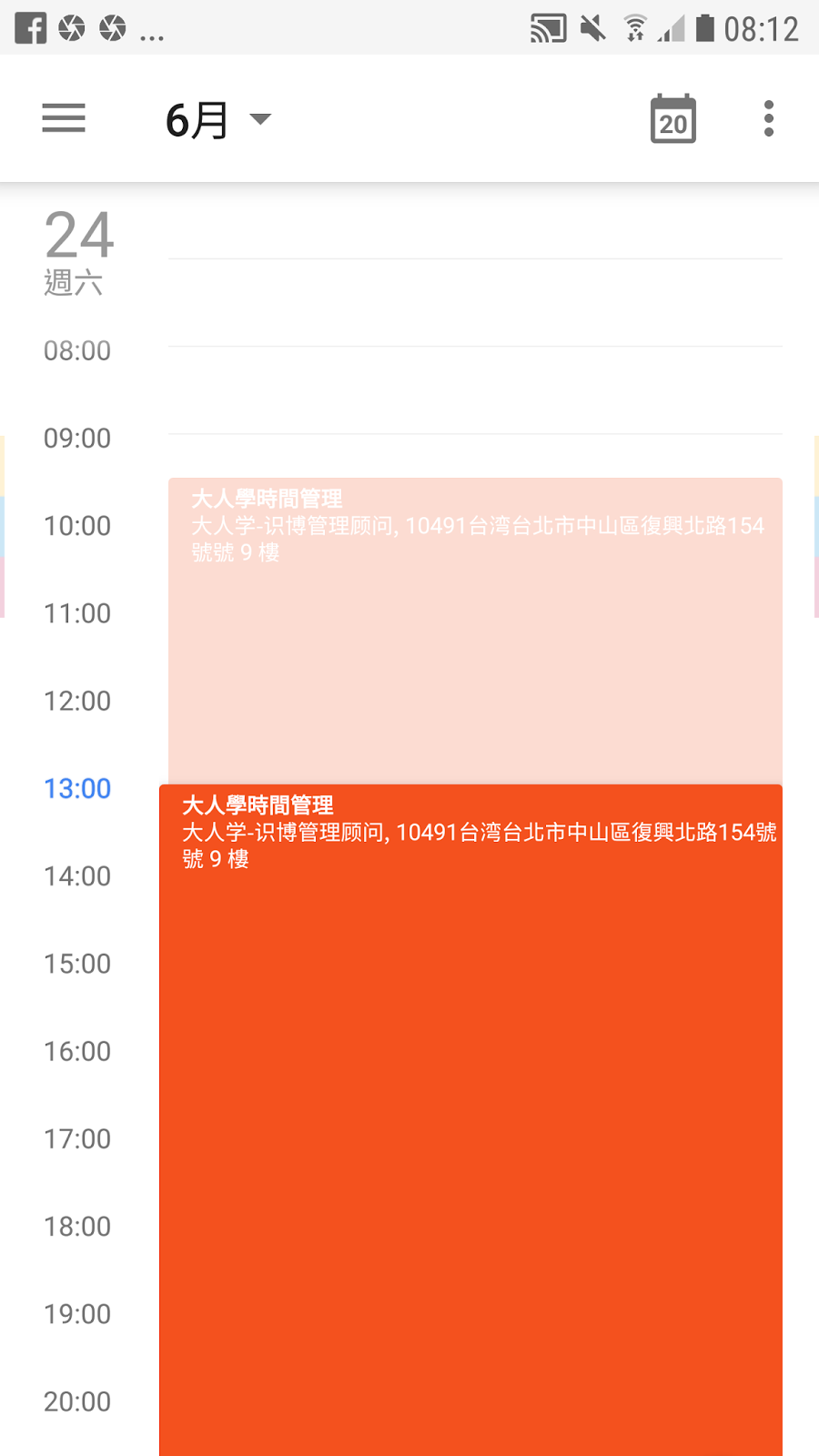The height and width of the screenshot is (1456, 819).
Task: Open the navigation drawer menu
Action: 64,119
